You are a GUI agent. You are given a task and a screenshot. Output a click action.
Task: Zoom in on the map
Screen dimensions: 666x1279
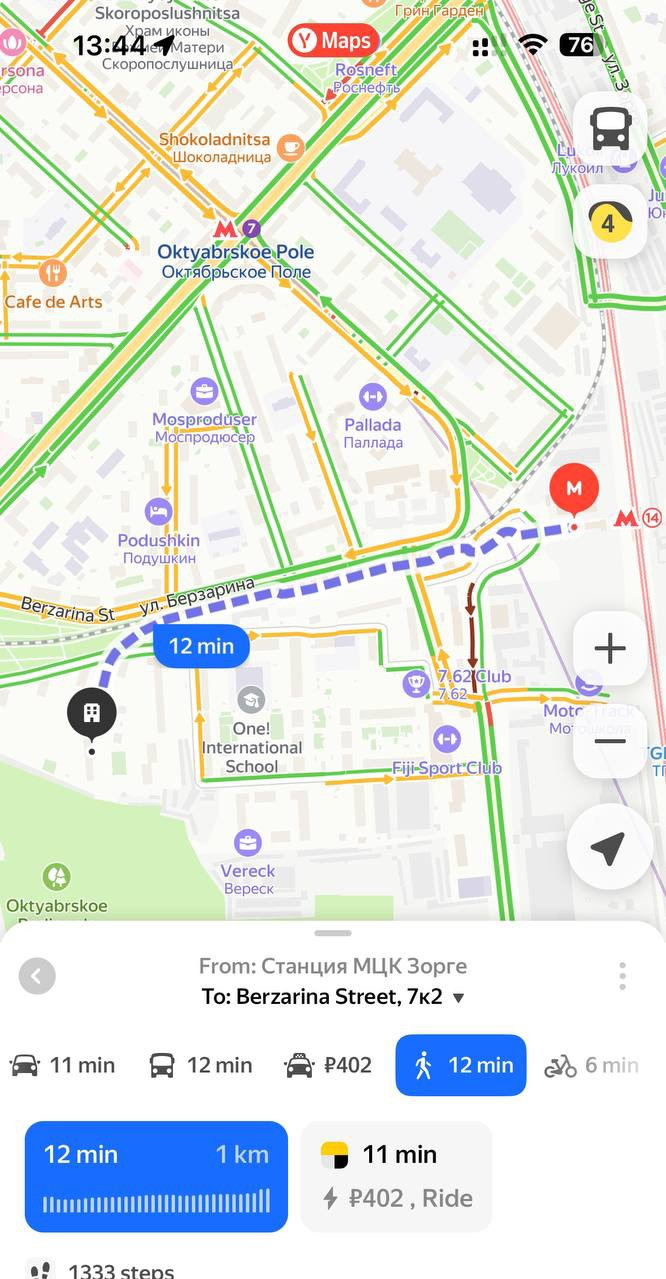[610, 648]
